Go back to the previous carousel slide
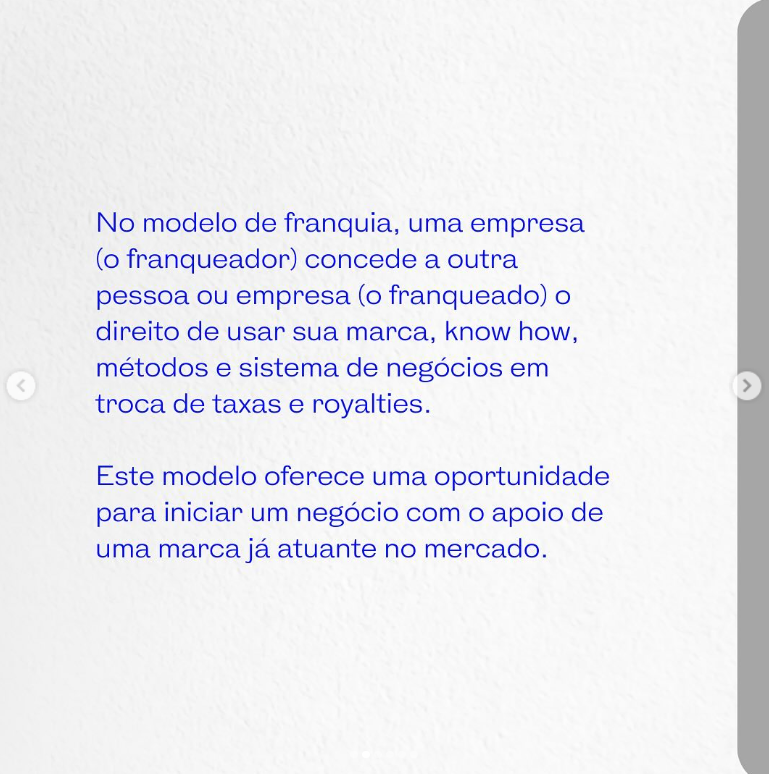The width and height of the screenshot is (769, 774). click(x=21, y=385)
